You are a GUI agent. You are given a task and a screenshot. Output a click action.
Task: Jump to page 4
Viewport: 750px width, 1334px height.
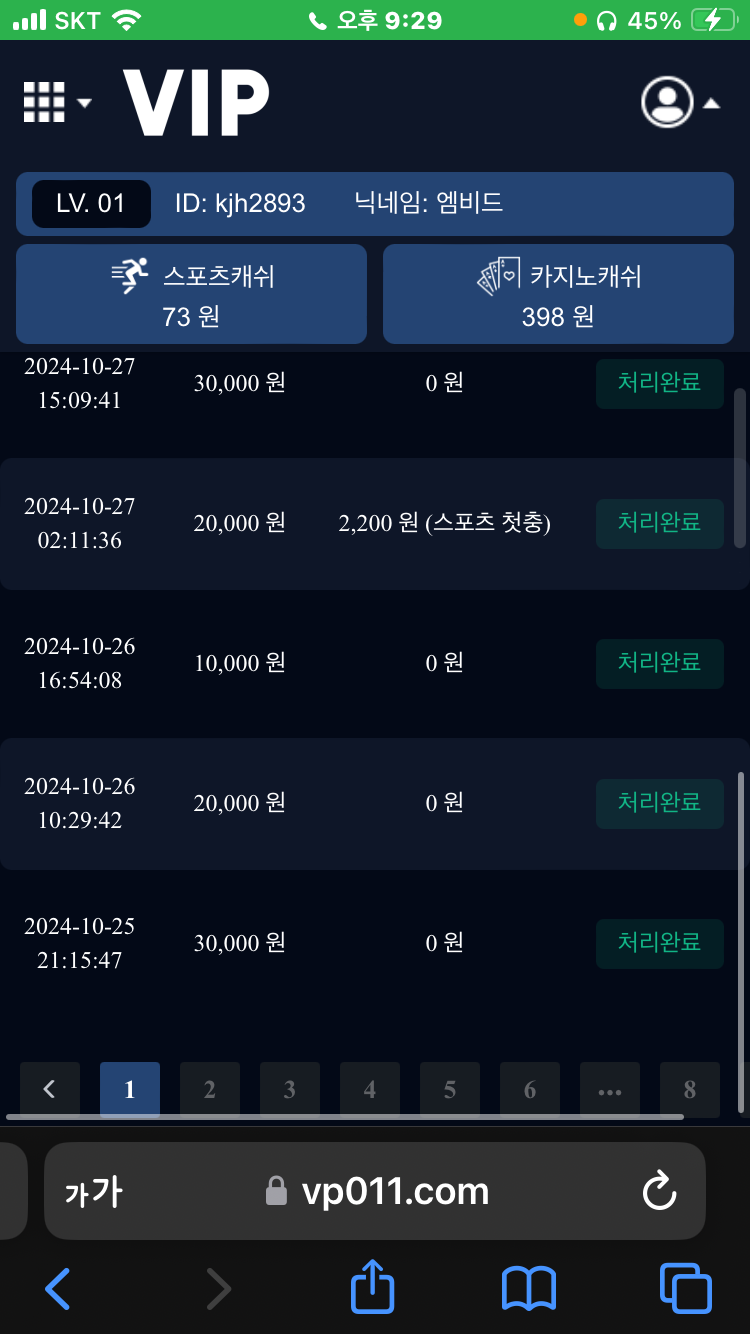370,1090
